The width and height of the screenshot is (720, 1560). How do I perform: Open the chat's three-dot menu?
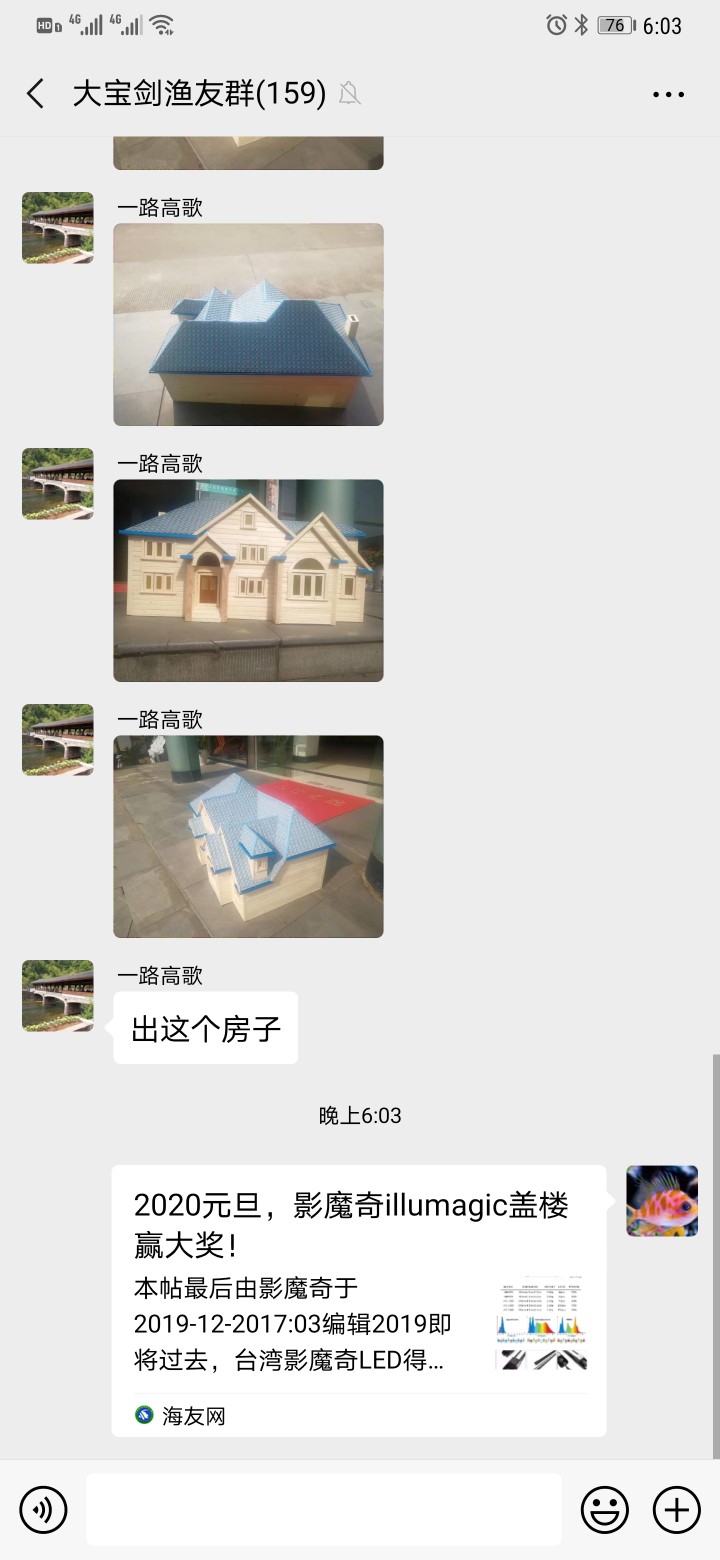(668, 95)
